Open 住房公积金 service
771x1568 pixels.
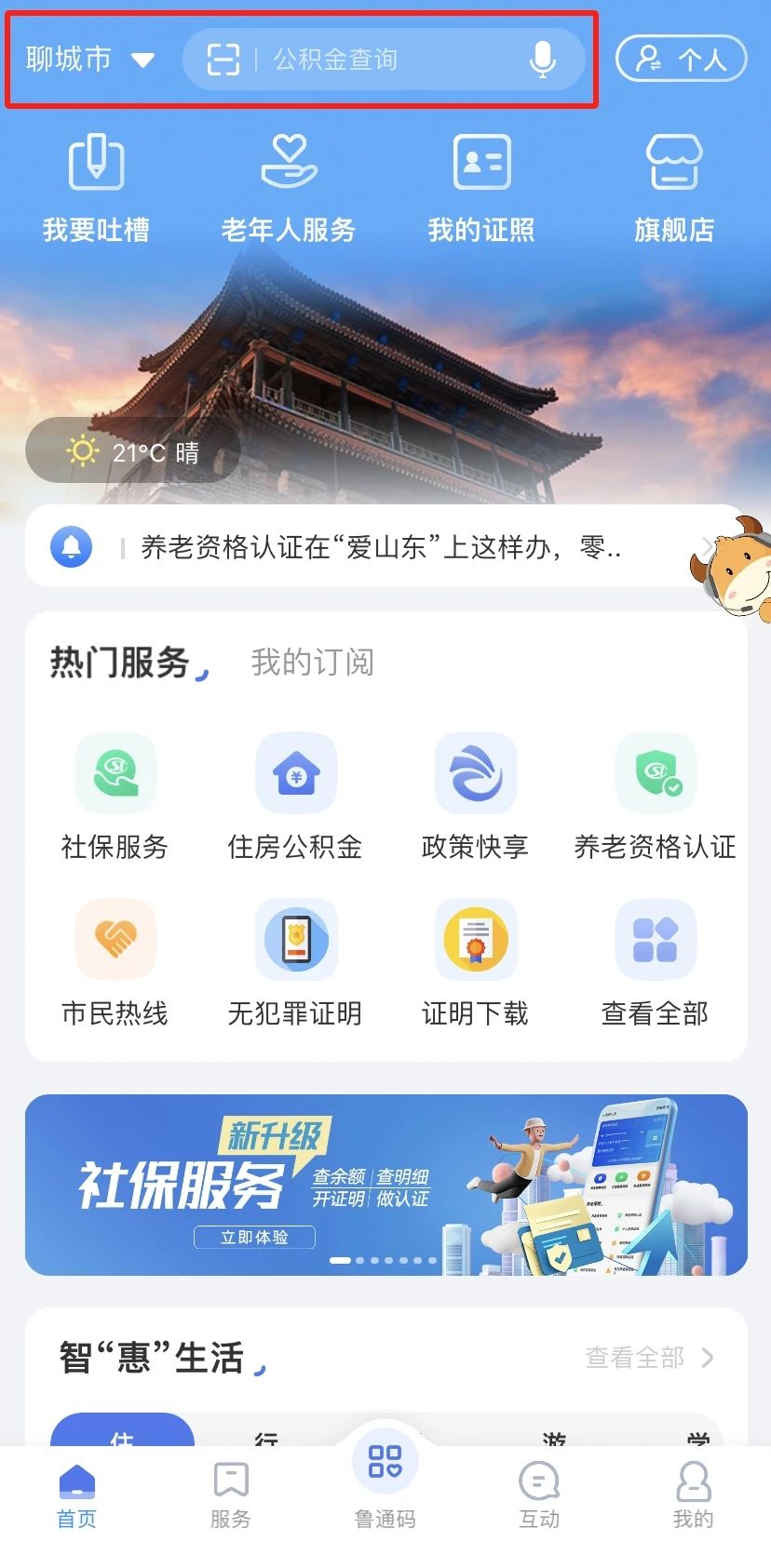point(295,797)
